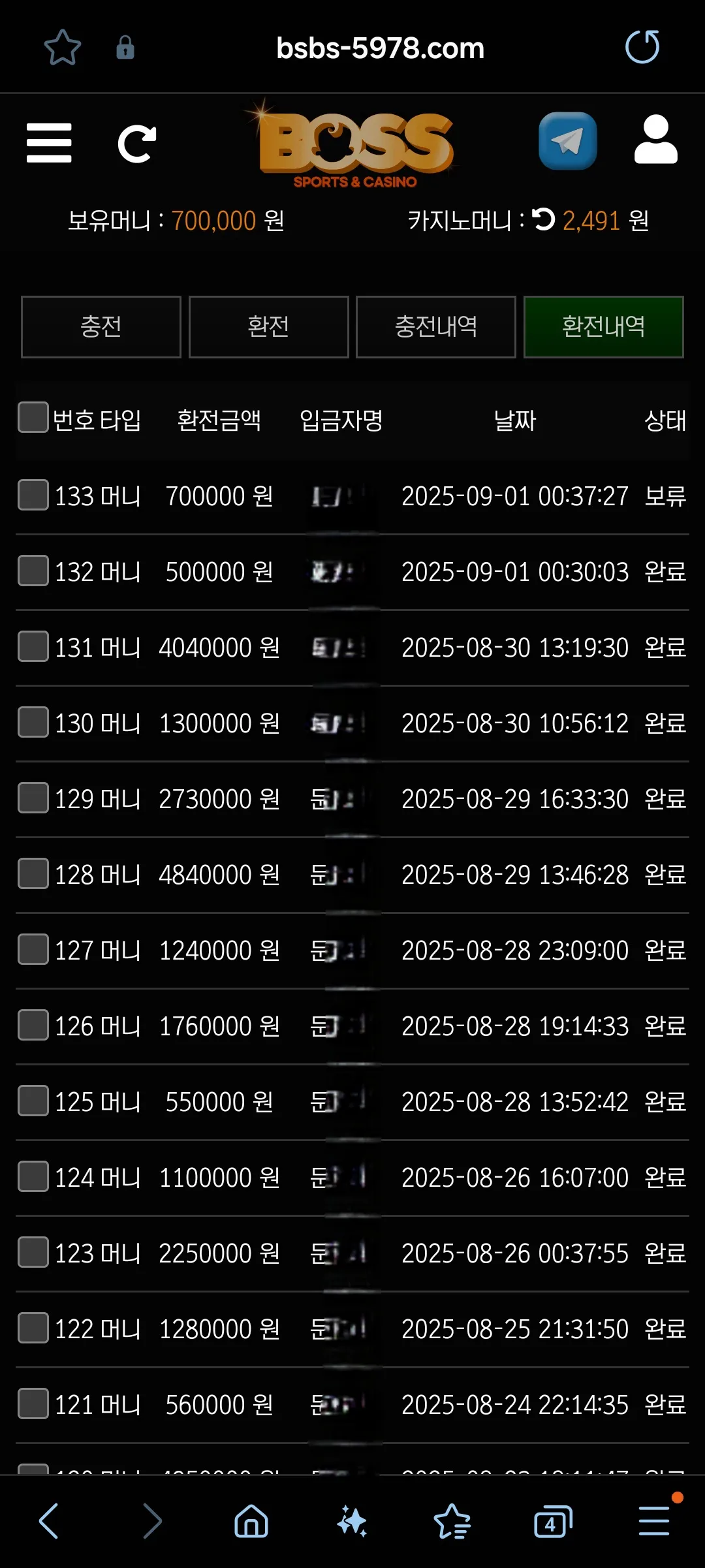
Task: Open the browser tabs switcher
Action: [553, 1522]
